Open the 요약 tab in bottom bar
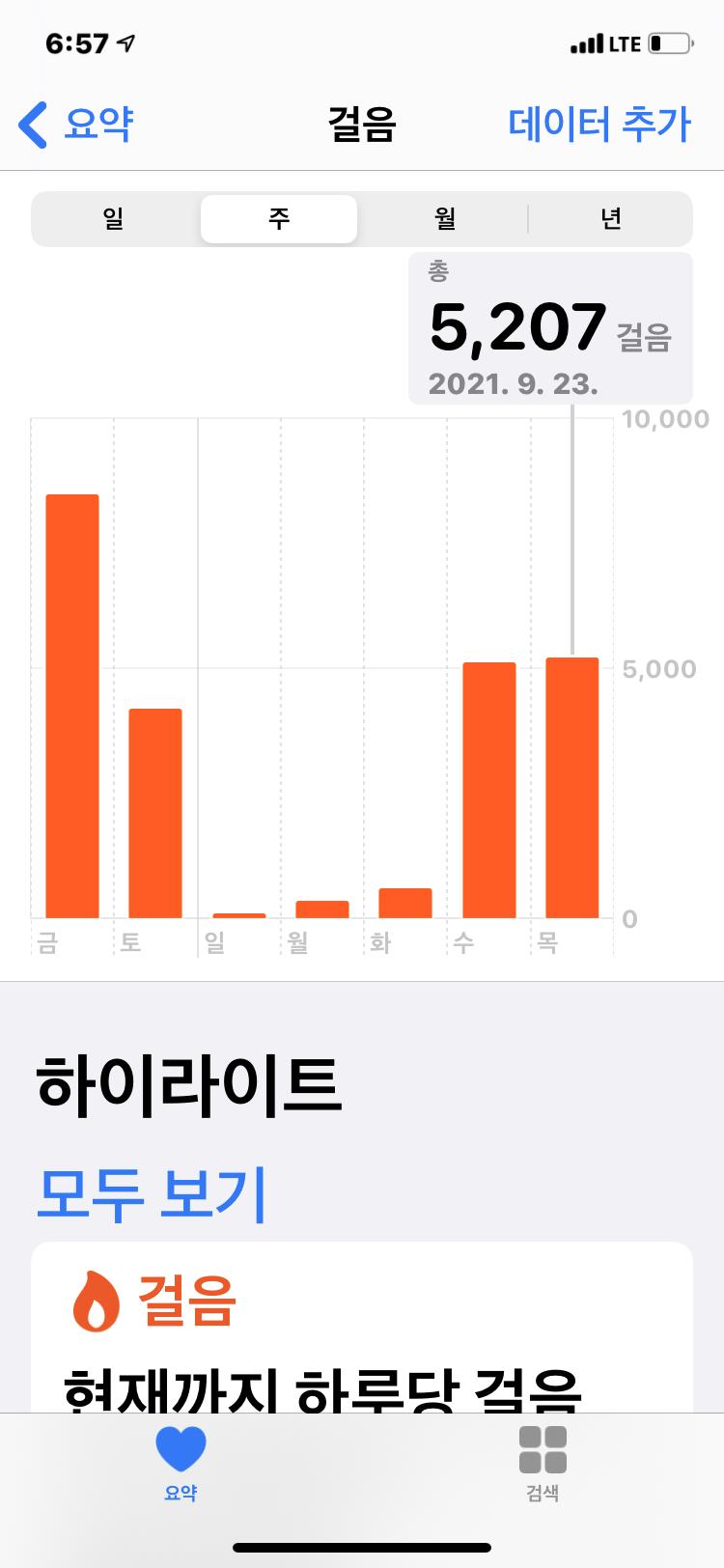 [181, 1462]
